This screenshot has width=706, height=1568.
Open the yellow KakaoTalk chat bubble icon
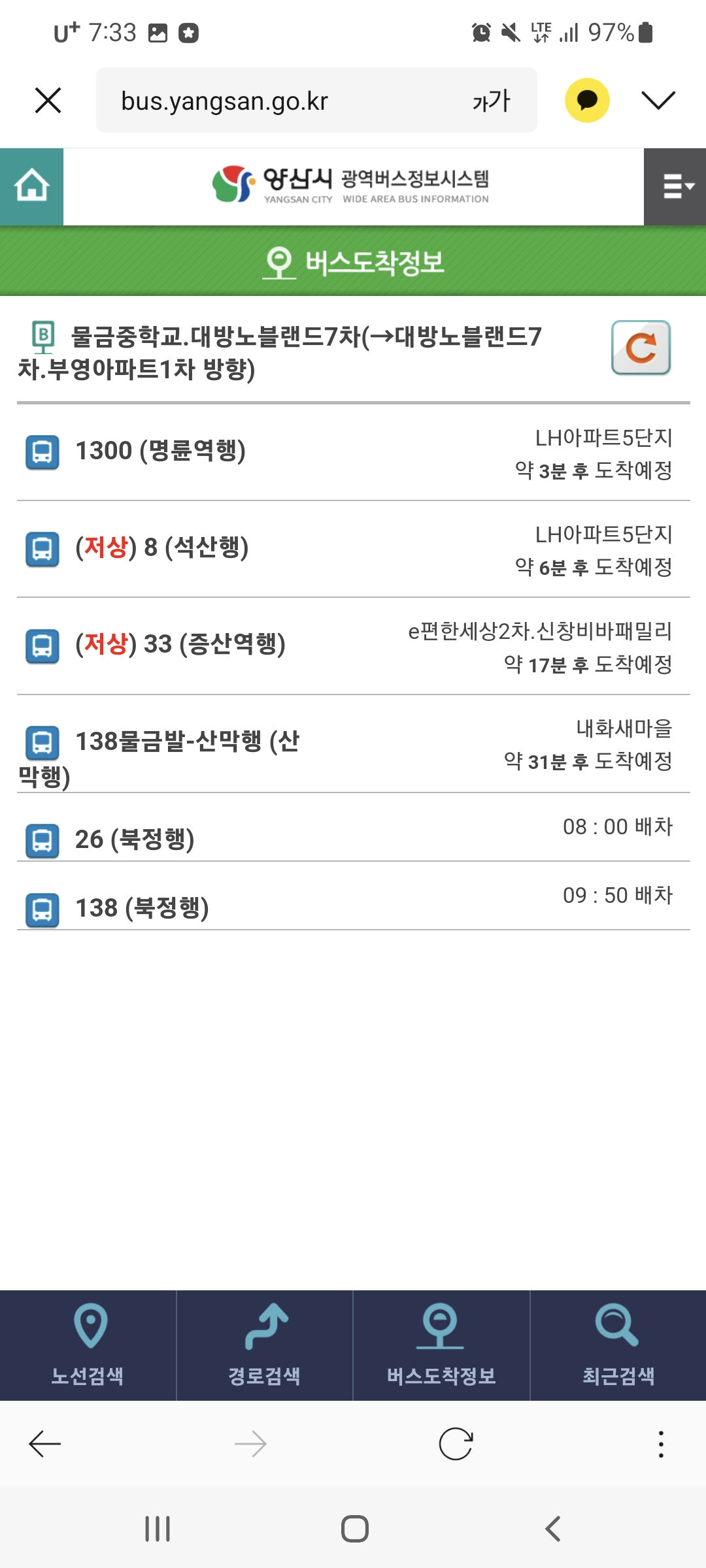click(587, 101)
